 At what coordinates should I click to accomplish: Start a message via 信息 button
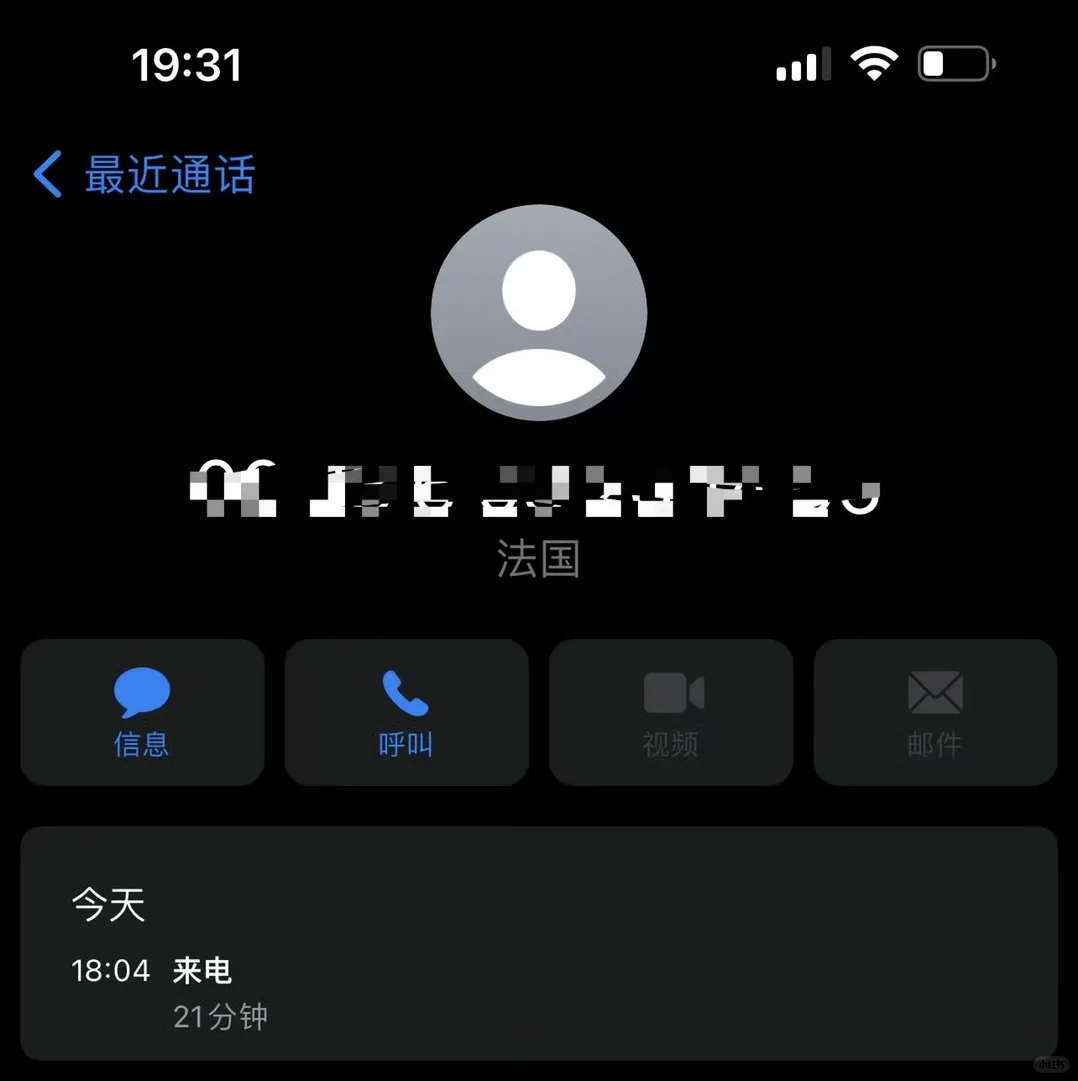coord(141,712)
